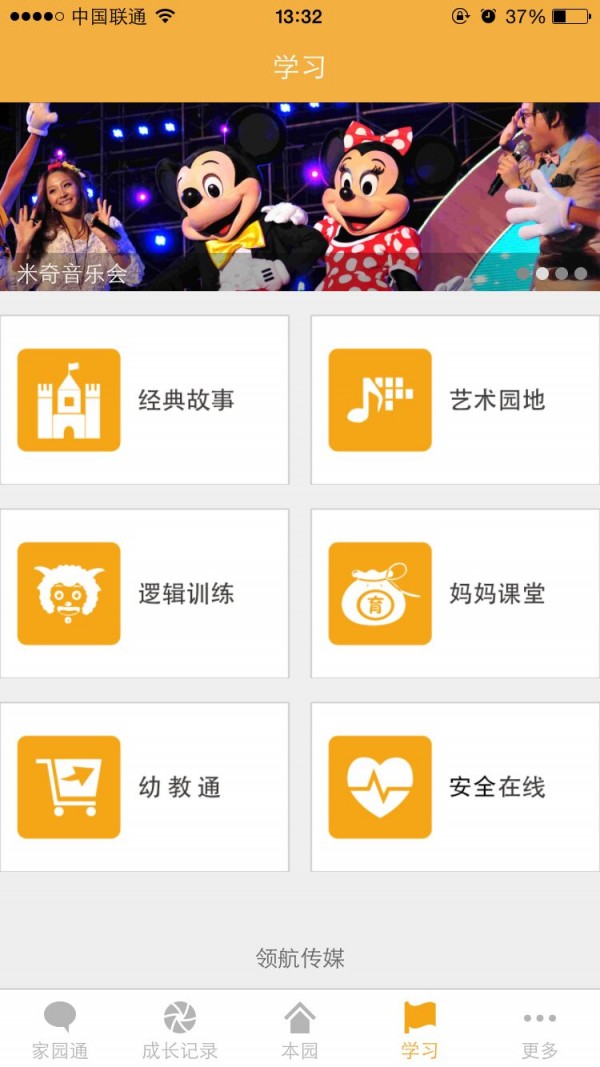600x1067 pixels.
Task: Open the 幼教通 section
Action: tap(144, 787)
